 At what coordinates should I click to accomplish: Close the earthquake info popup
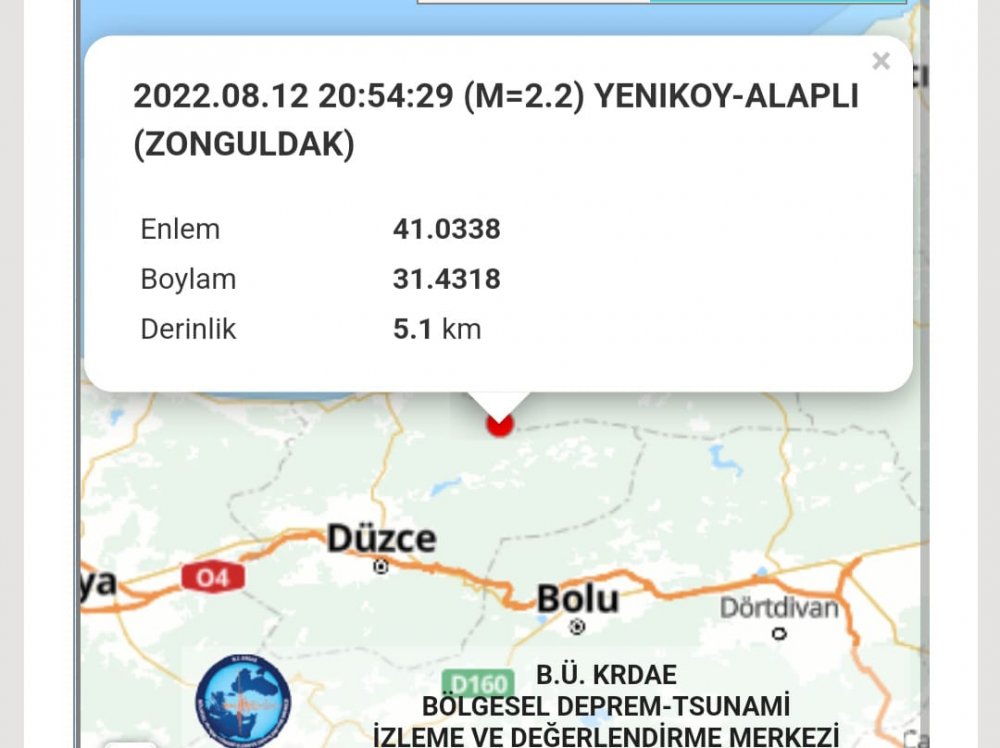[x=880, y=62]
